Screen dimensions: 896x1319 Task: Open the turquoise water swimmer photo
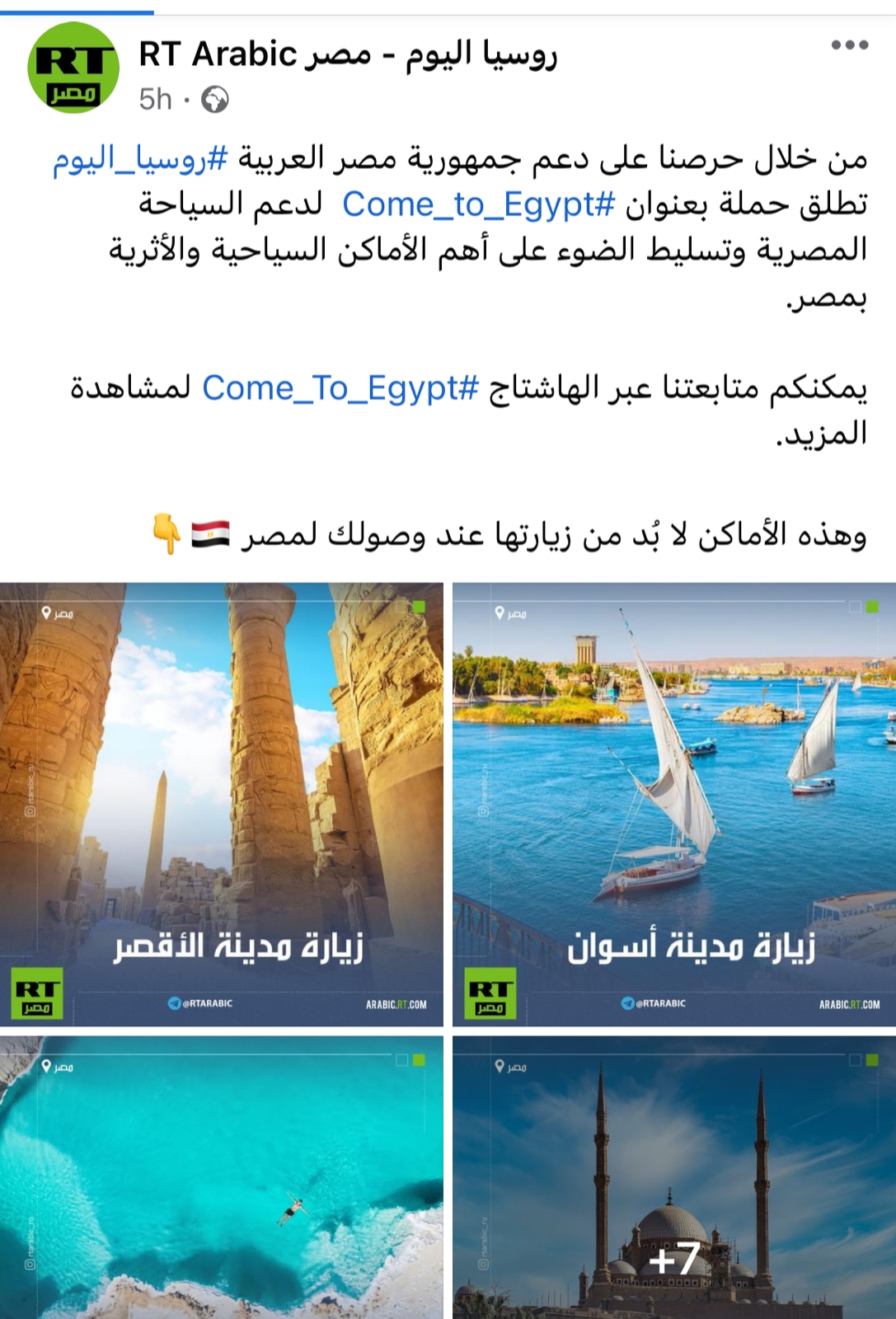tap(221, 1177)
